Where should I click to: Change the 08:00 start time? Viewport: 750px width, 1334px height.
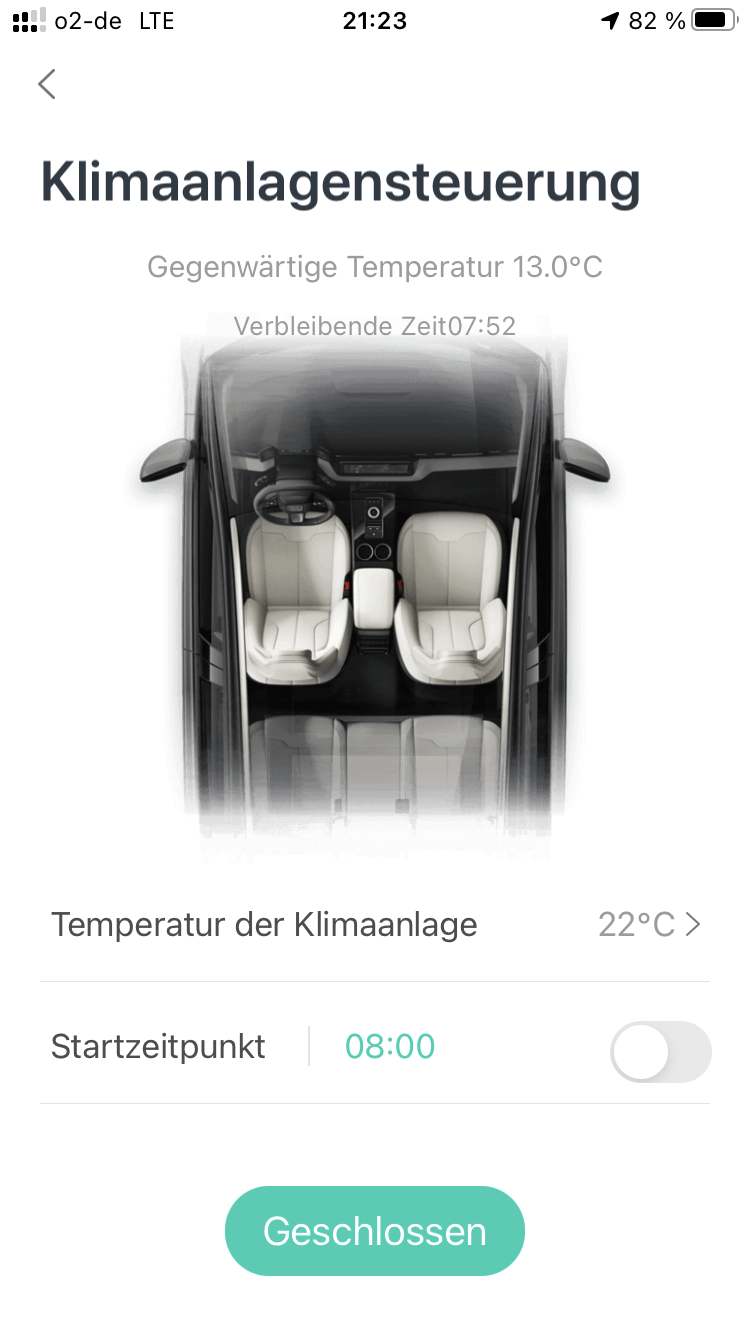click(x=390, y=1047)
